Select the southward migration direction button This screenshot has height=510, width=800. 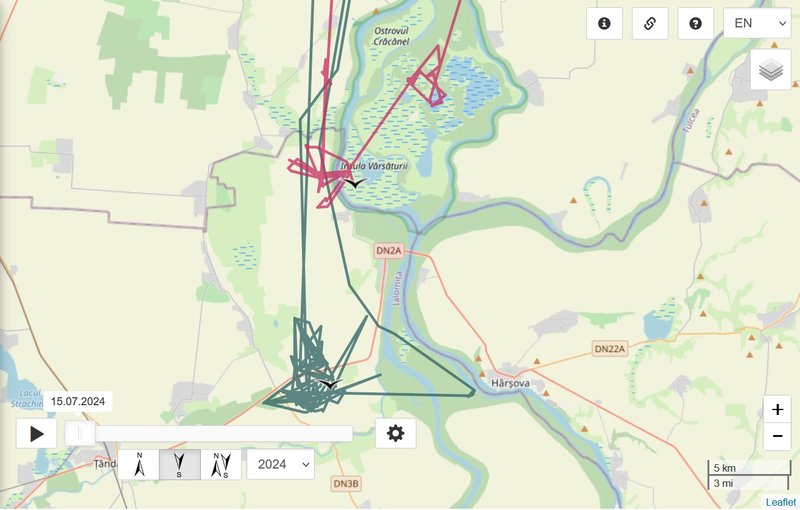point(180,464)
